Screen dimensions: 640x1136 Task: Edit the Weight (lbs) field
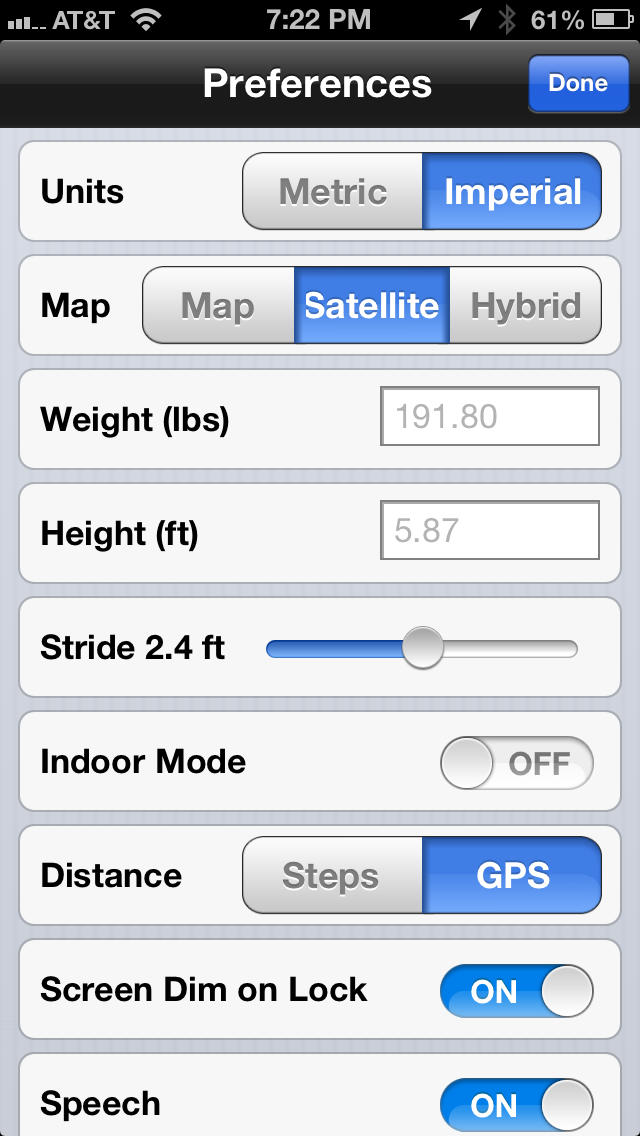tap(490, 417)
